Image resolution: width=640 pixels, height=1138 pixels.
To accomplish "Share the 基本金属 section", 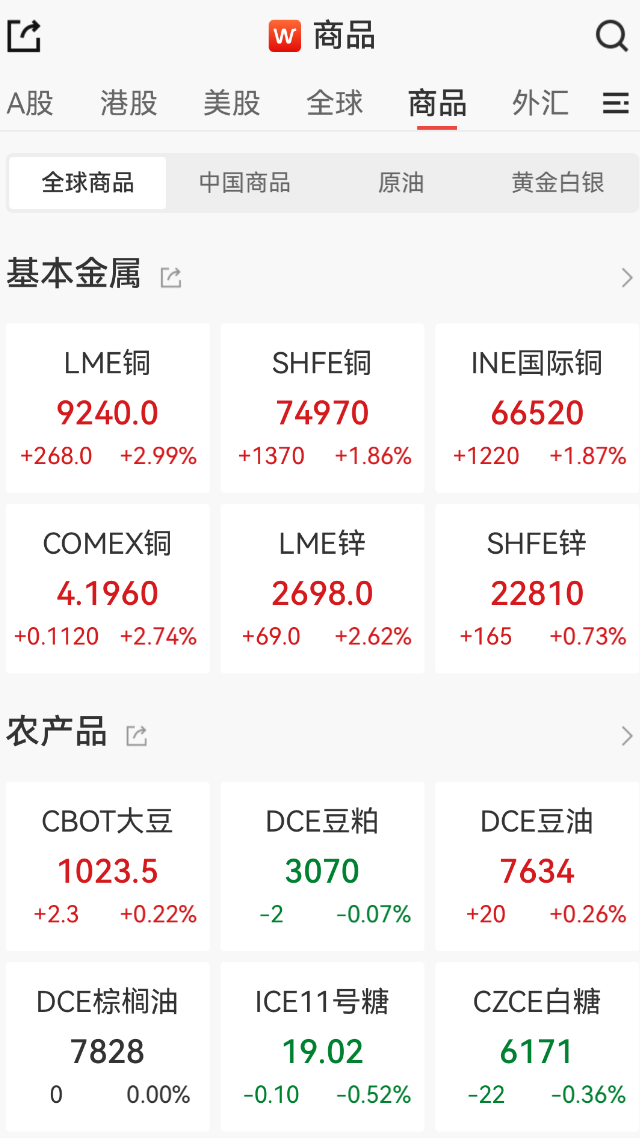I will pos(171,277).
